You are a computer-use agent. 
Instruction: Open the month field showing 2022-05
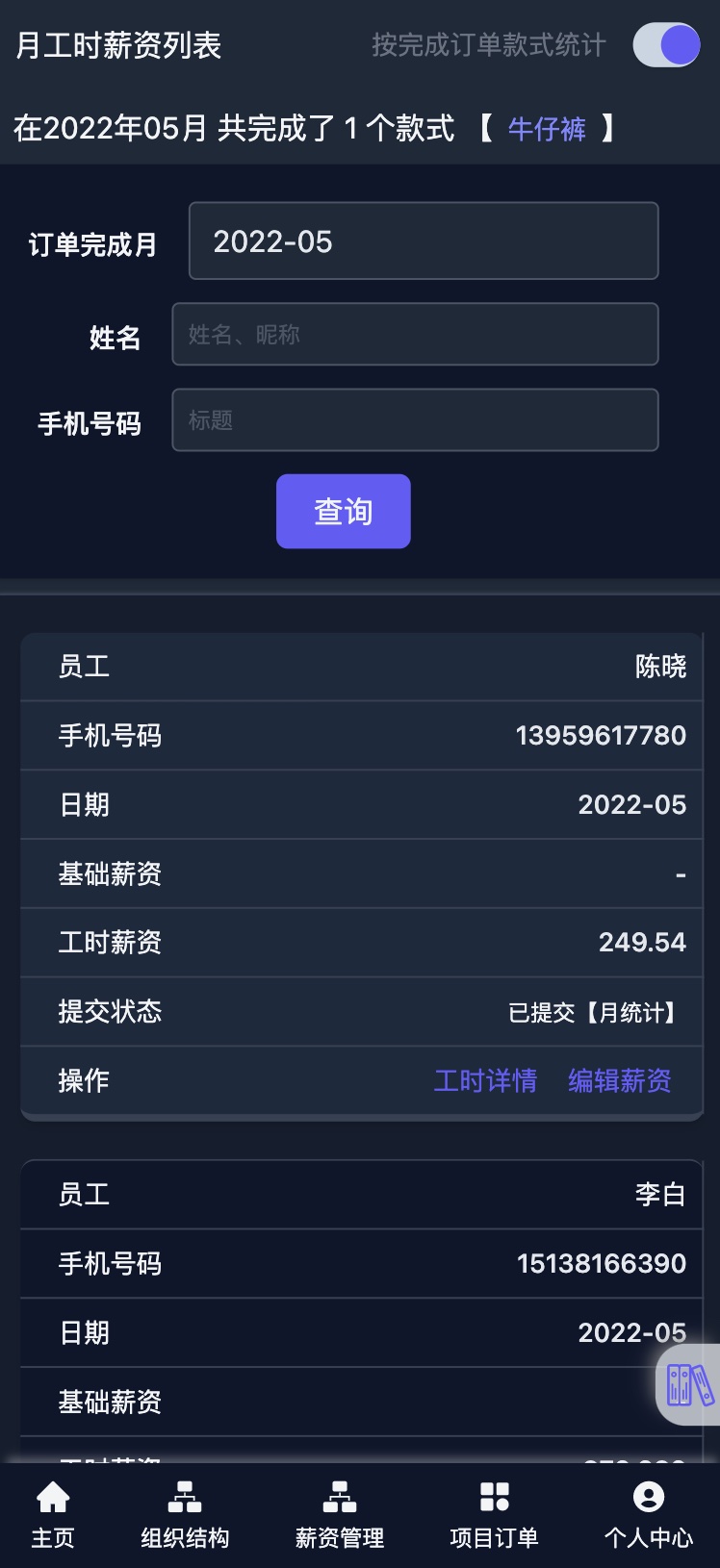(424, 241)
